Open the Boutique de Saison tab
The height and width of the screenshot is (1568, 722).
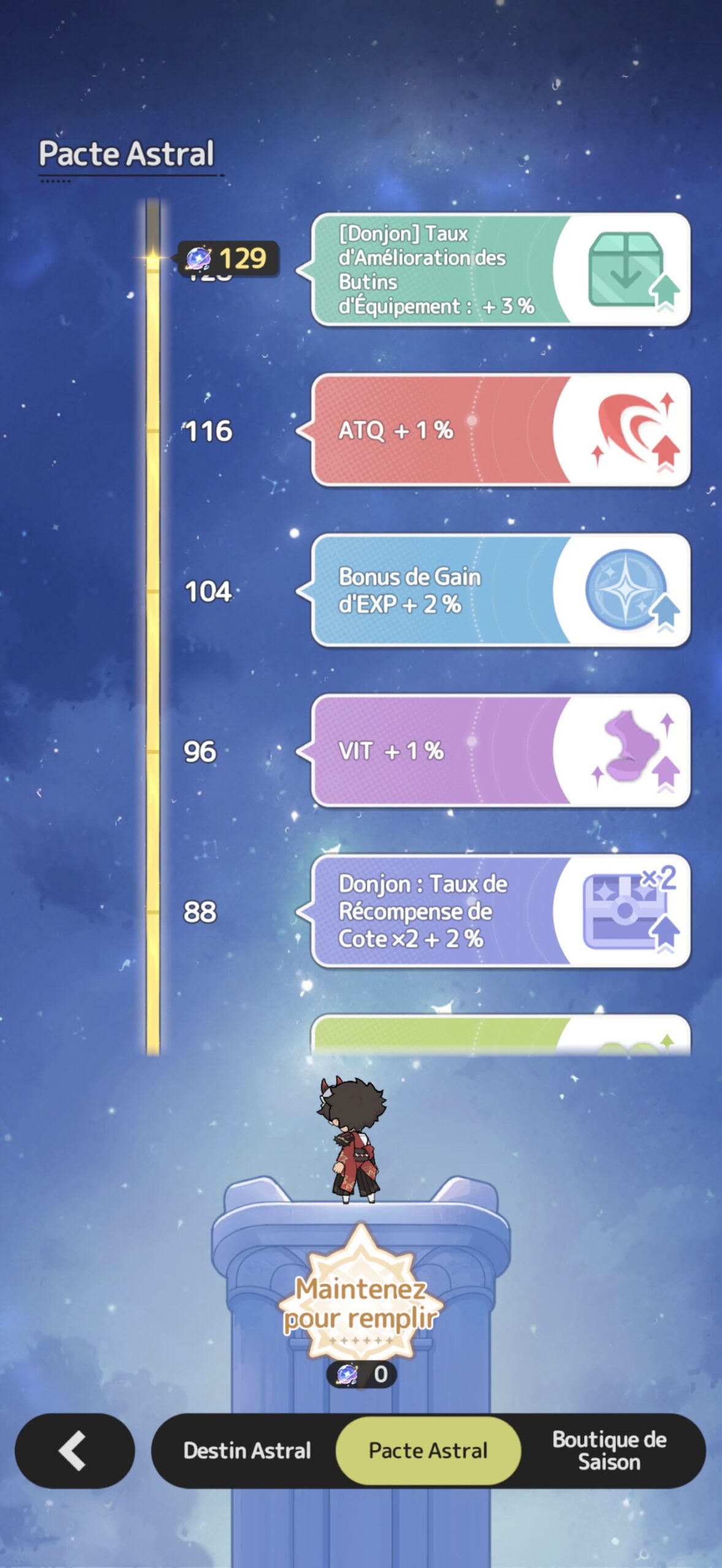point(609,1450)
